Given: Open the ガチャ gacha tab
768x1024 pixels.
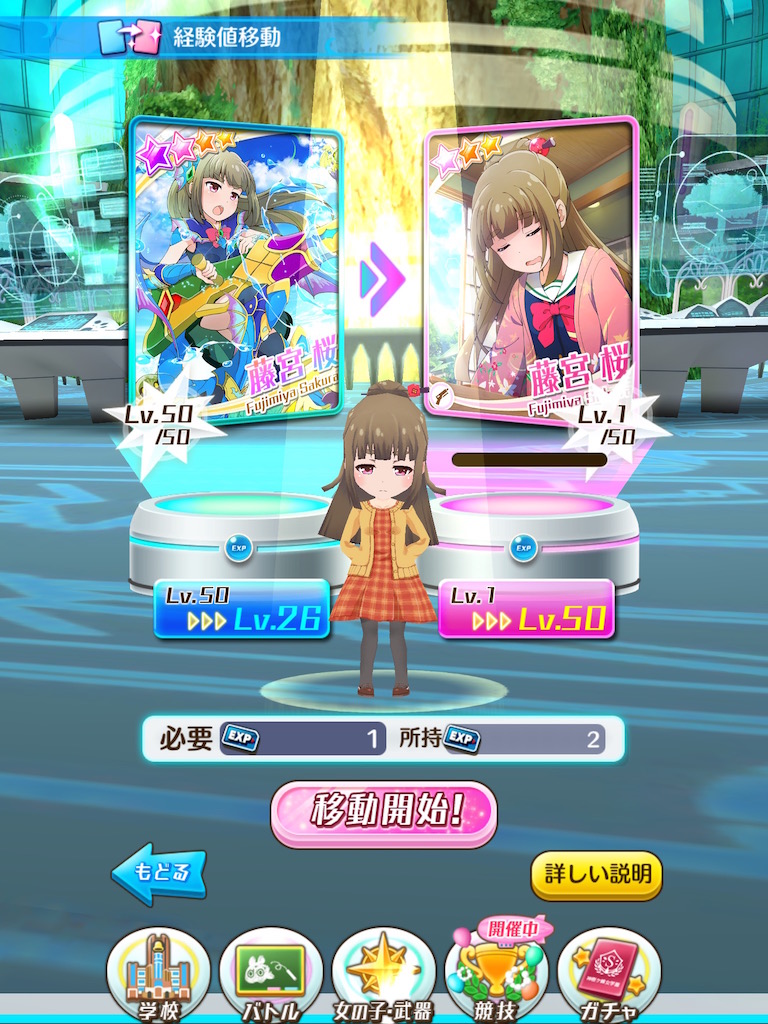Looking at the screenshot, I should (608, 975).
